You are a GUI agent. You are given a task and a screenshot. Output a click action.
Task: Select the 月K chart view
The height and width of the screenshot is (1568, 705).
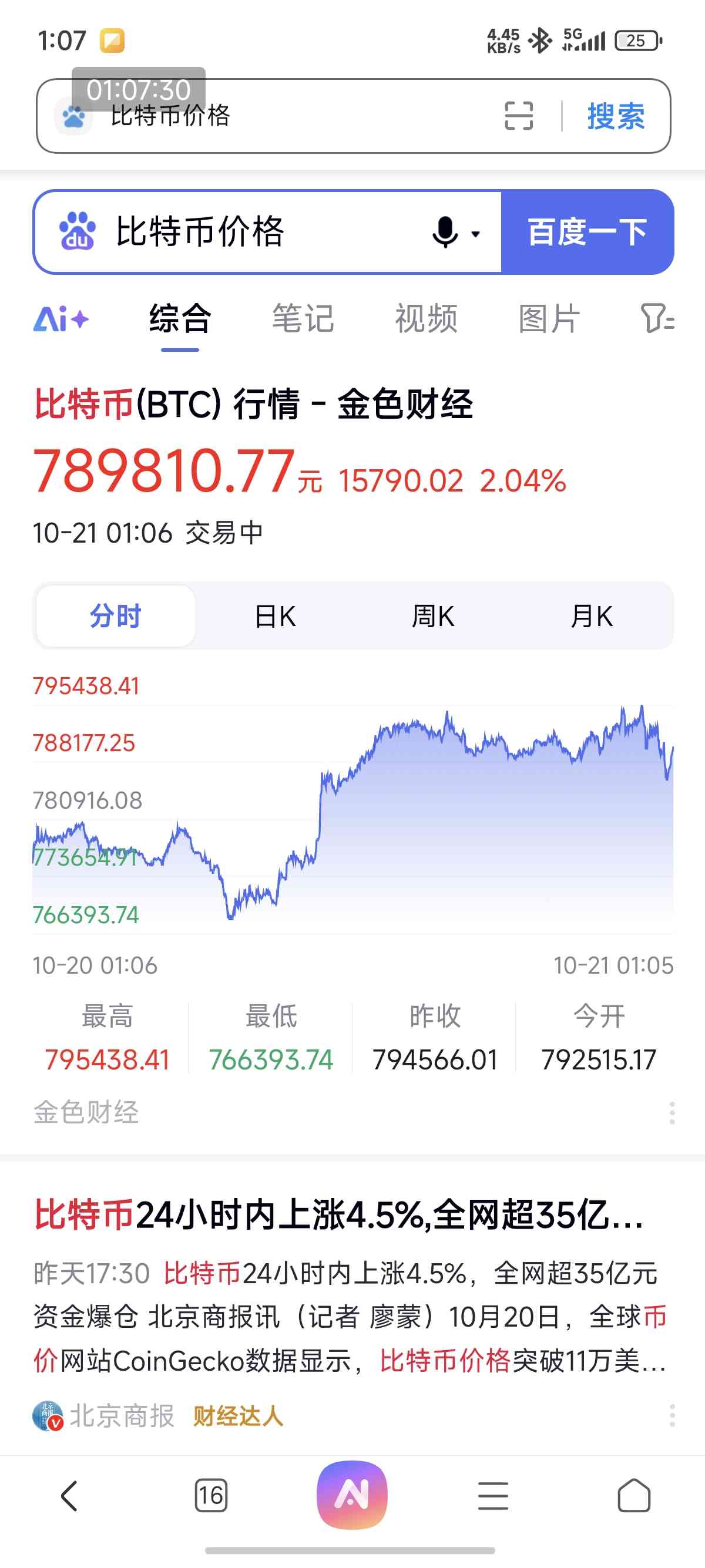pyautogui.click(x=591, y=616)
